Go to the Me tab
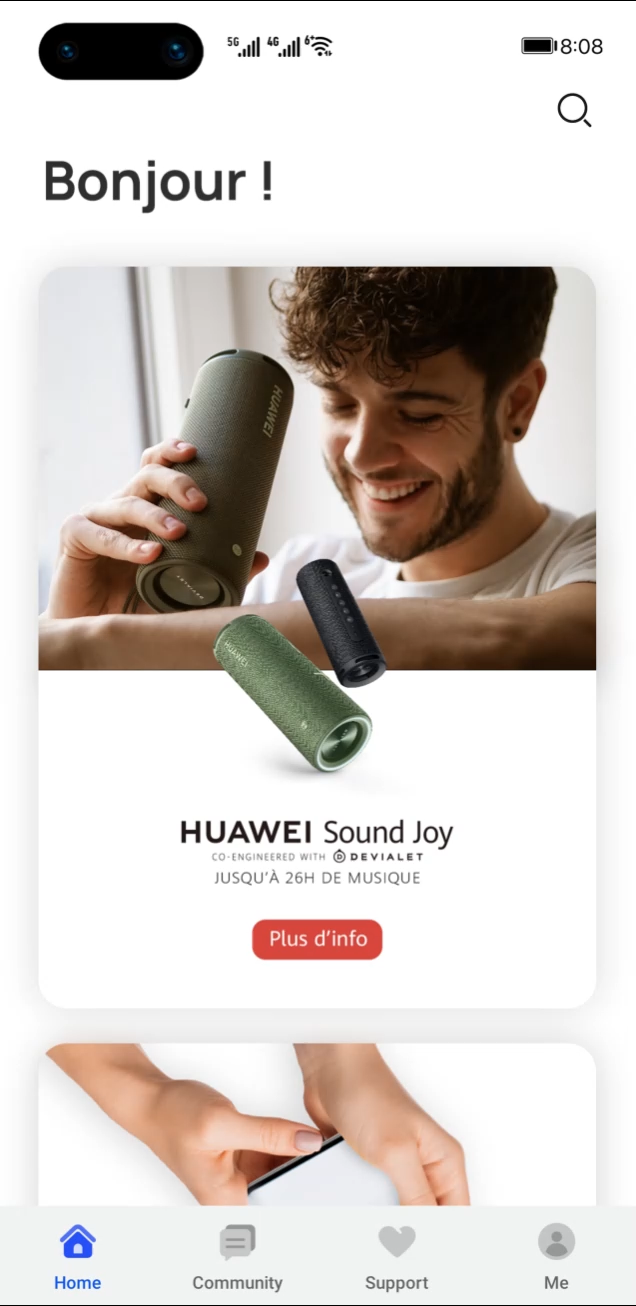Screen dimensions: 636x1306 [556, 1257]
